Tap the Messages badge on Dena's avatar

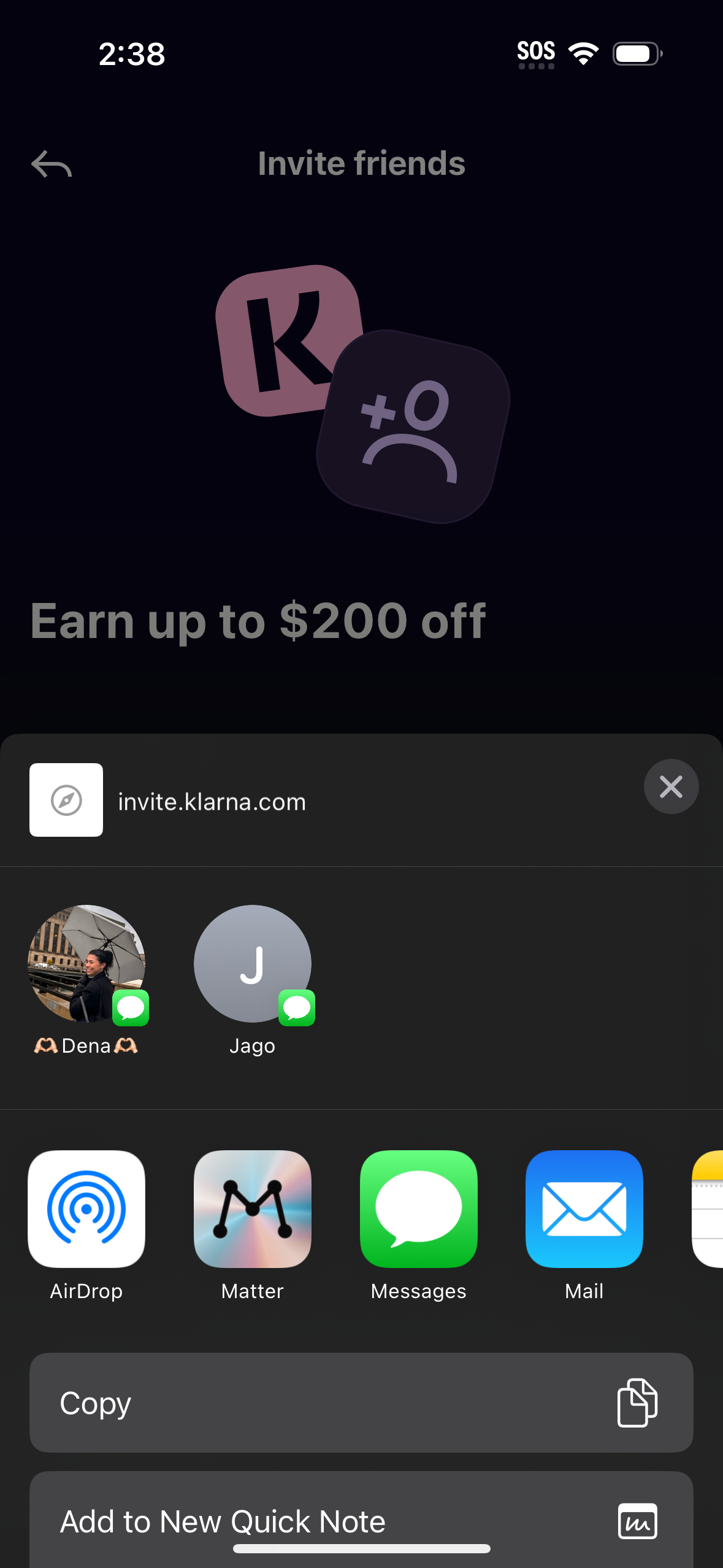pos(131,1007)
